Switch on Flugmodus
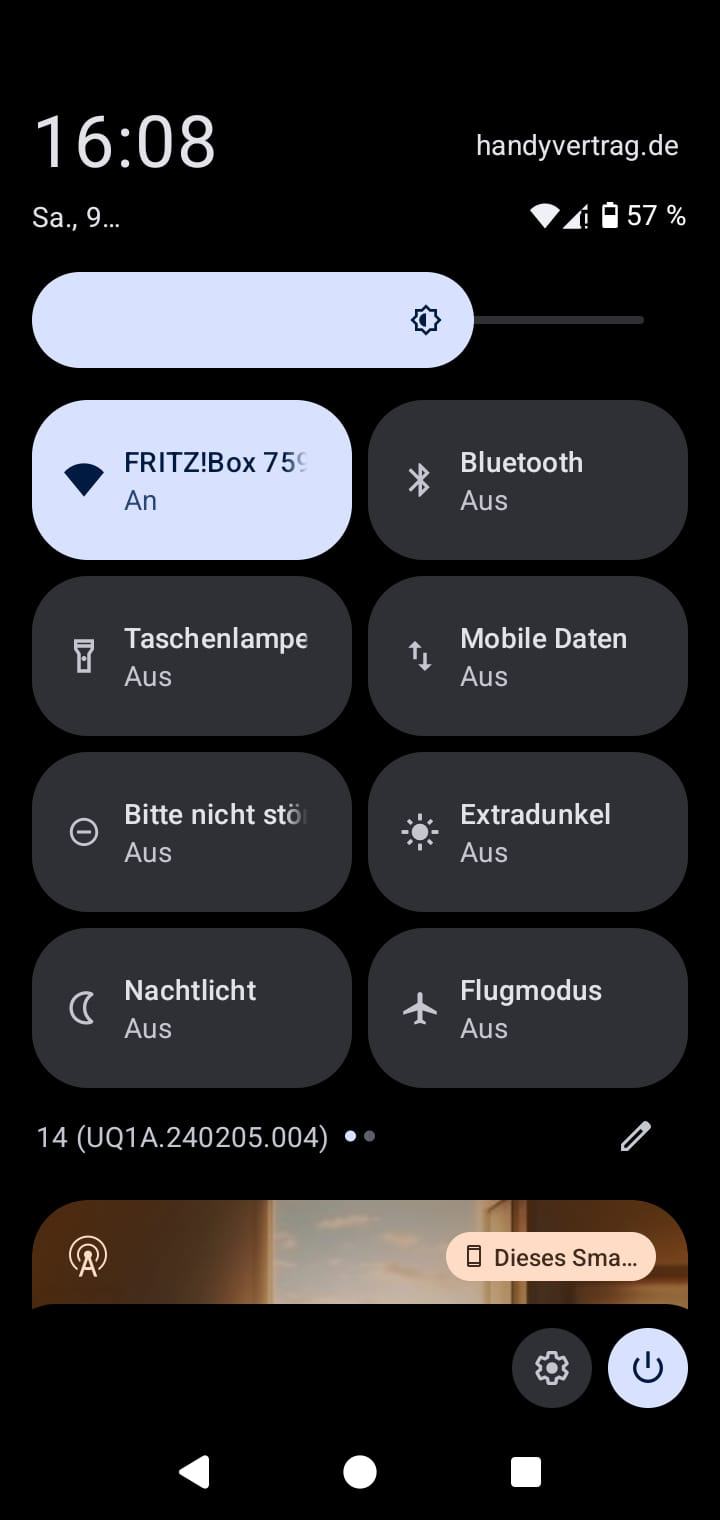 click(x=528, y=1008)
